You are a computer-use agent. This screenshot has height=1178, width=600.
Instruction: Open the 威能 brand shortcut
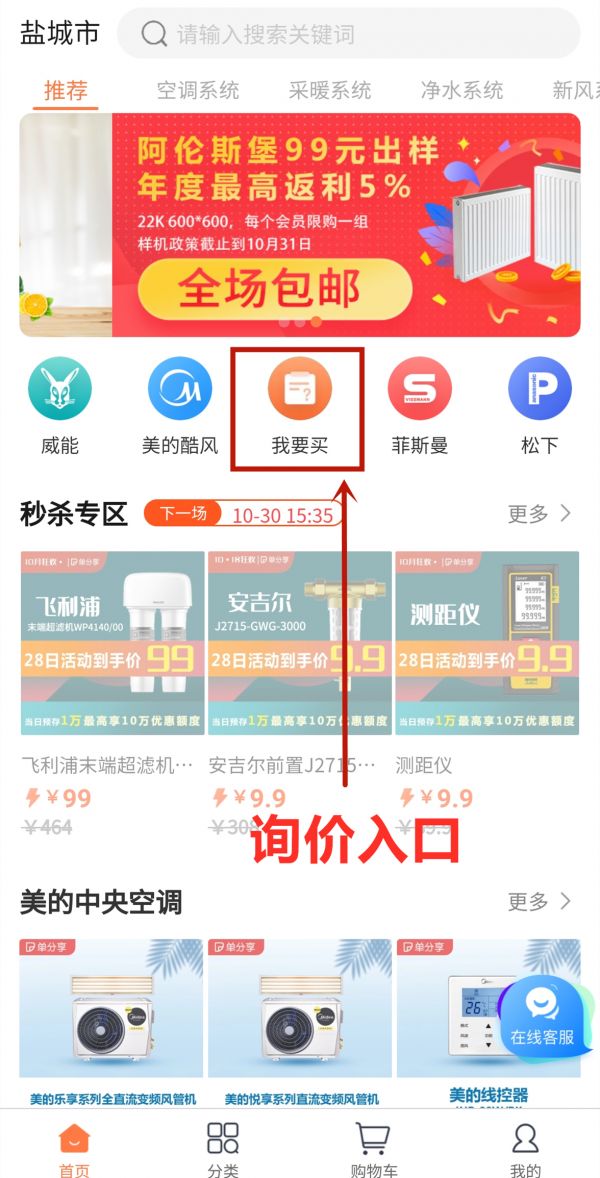59,405
